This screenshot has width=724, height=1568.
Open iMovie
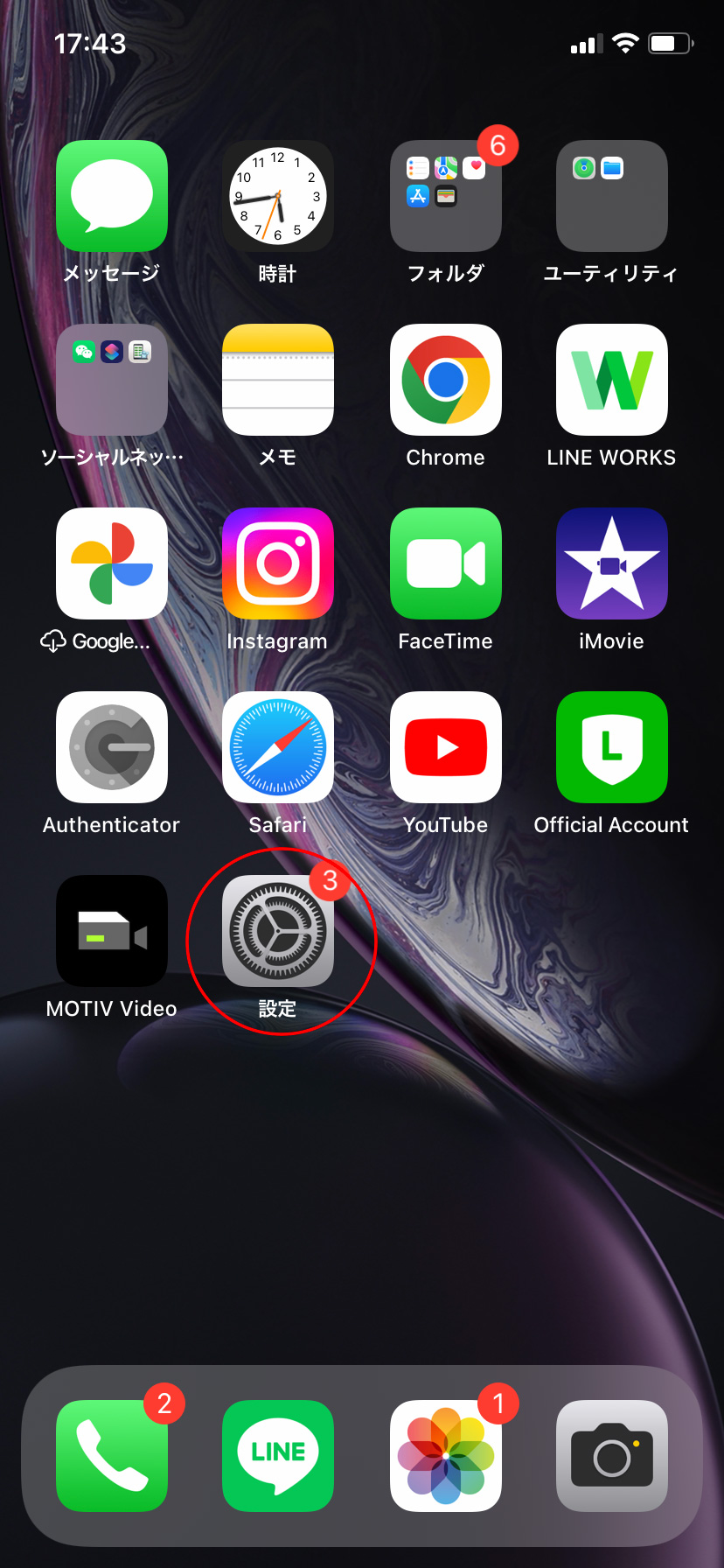612,563
